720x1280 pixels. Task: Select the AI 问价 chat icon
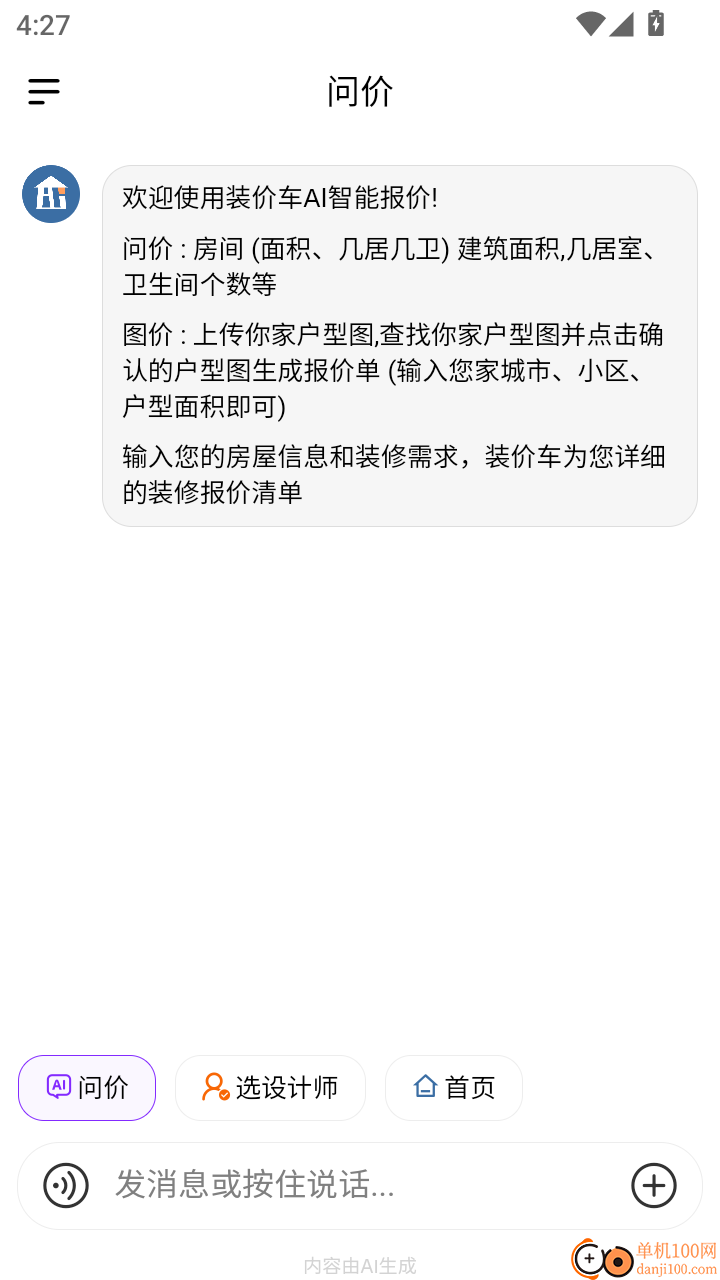(62, 1088)
